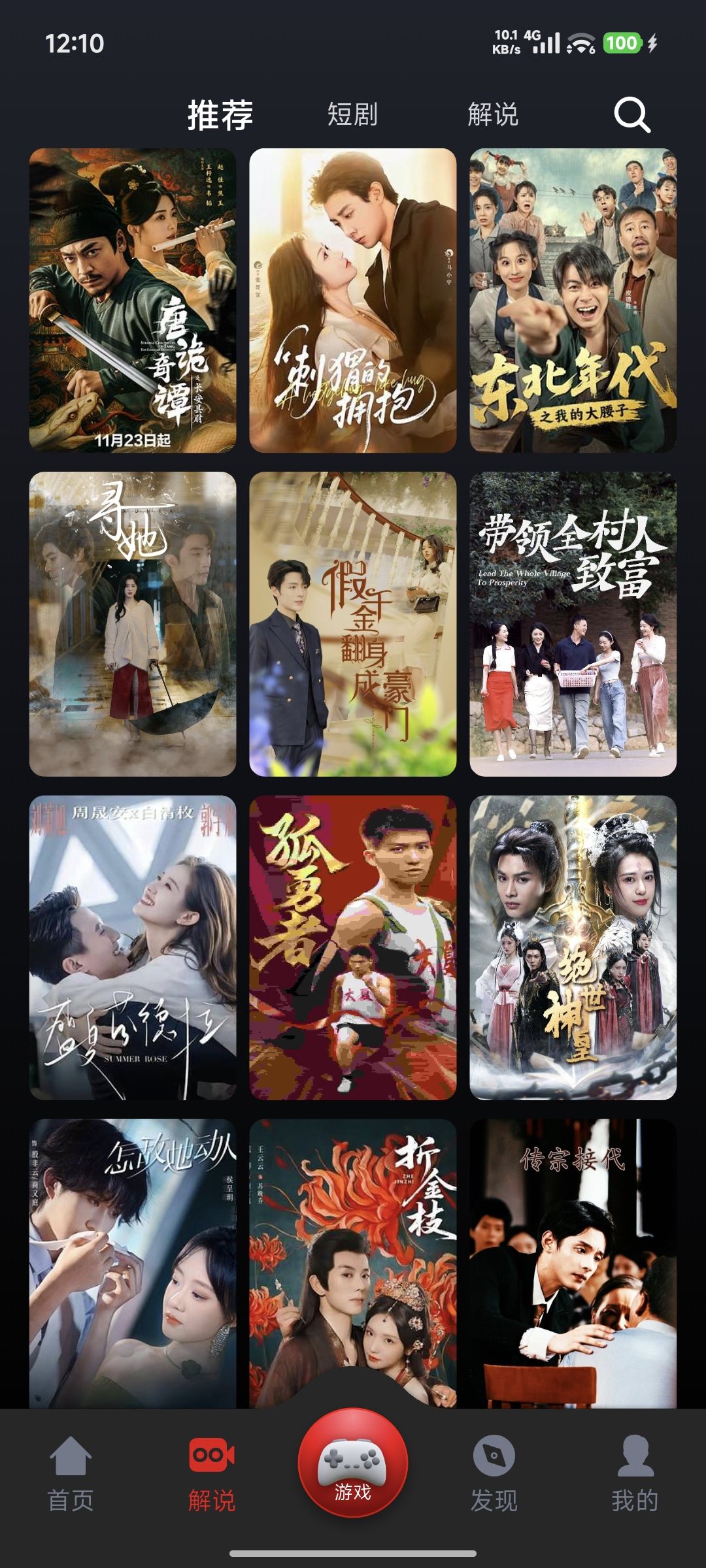Image resolution: width=706 pixels, height=1568 pixels.
Task: Tap the red 游戏 button
Action: [x=353, y=1463]
